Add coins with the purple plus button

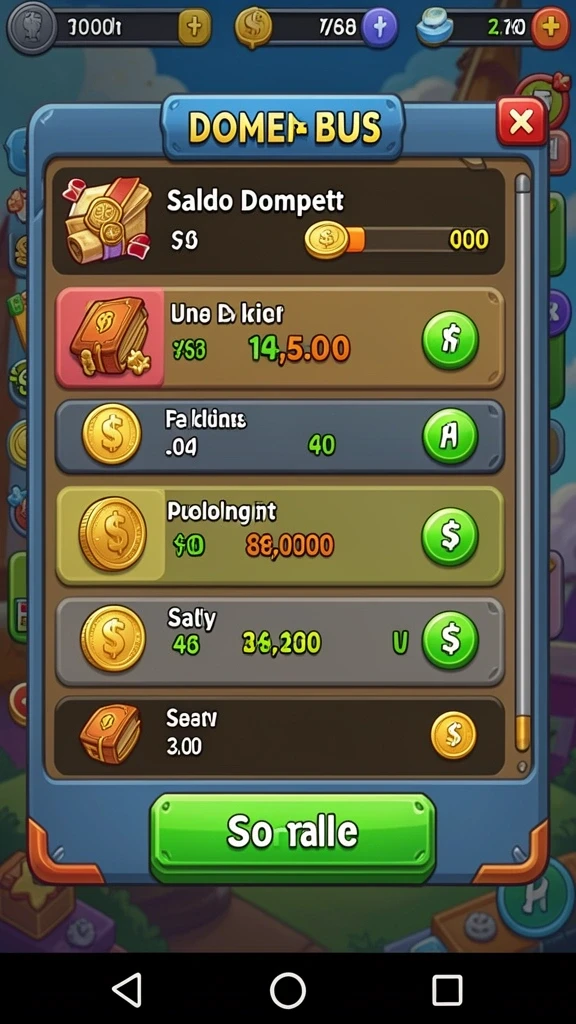(x=379, y=27)
